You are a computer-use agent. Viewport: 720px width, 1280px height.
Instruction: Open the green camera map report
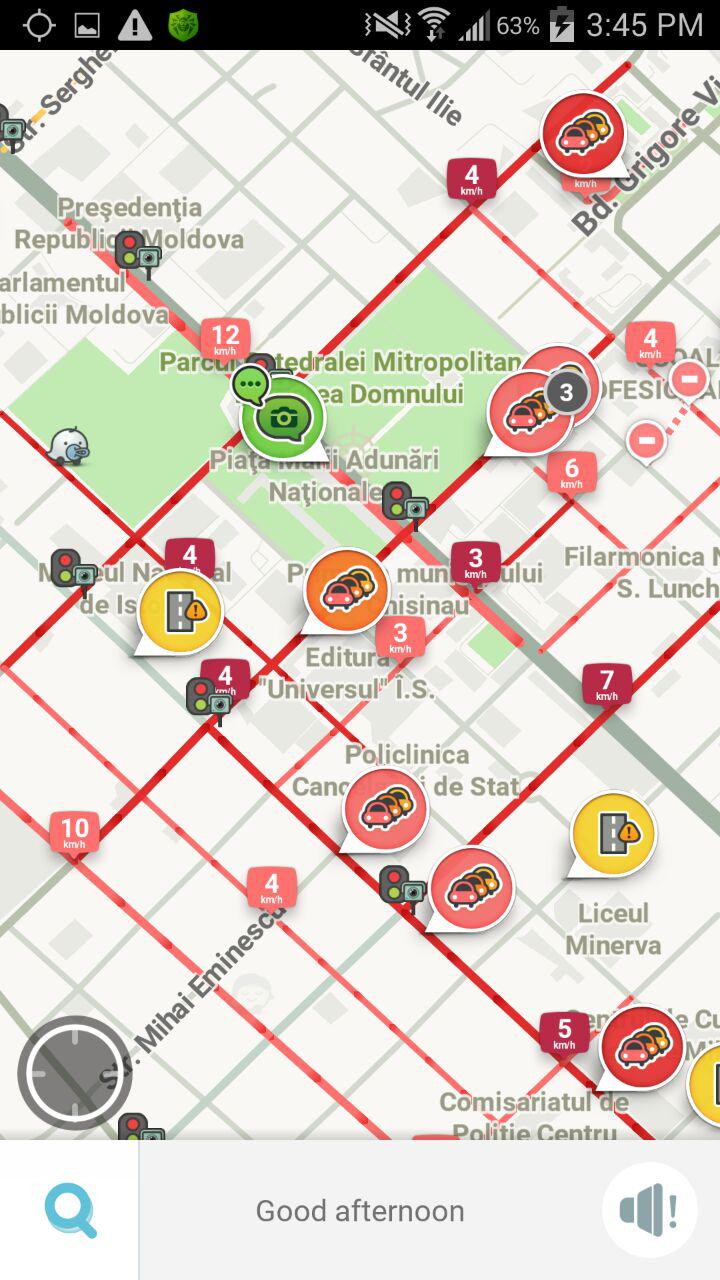[x=283, y=417]
